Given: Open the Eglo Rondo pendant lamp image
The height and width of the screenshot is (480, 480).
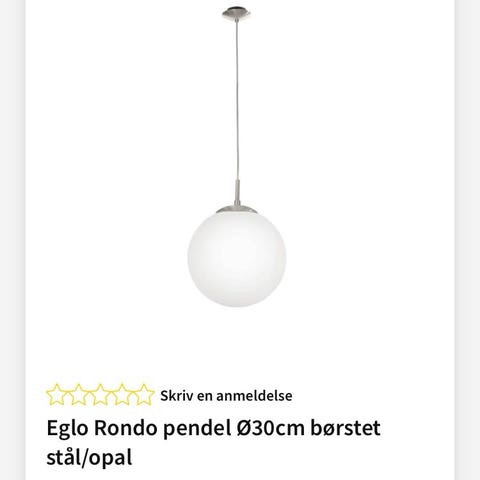Looking at the screenshot, I should pyautogui.click(x=237, y=157).
